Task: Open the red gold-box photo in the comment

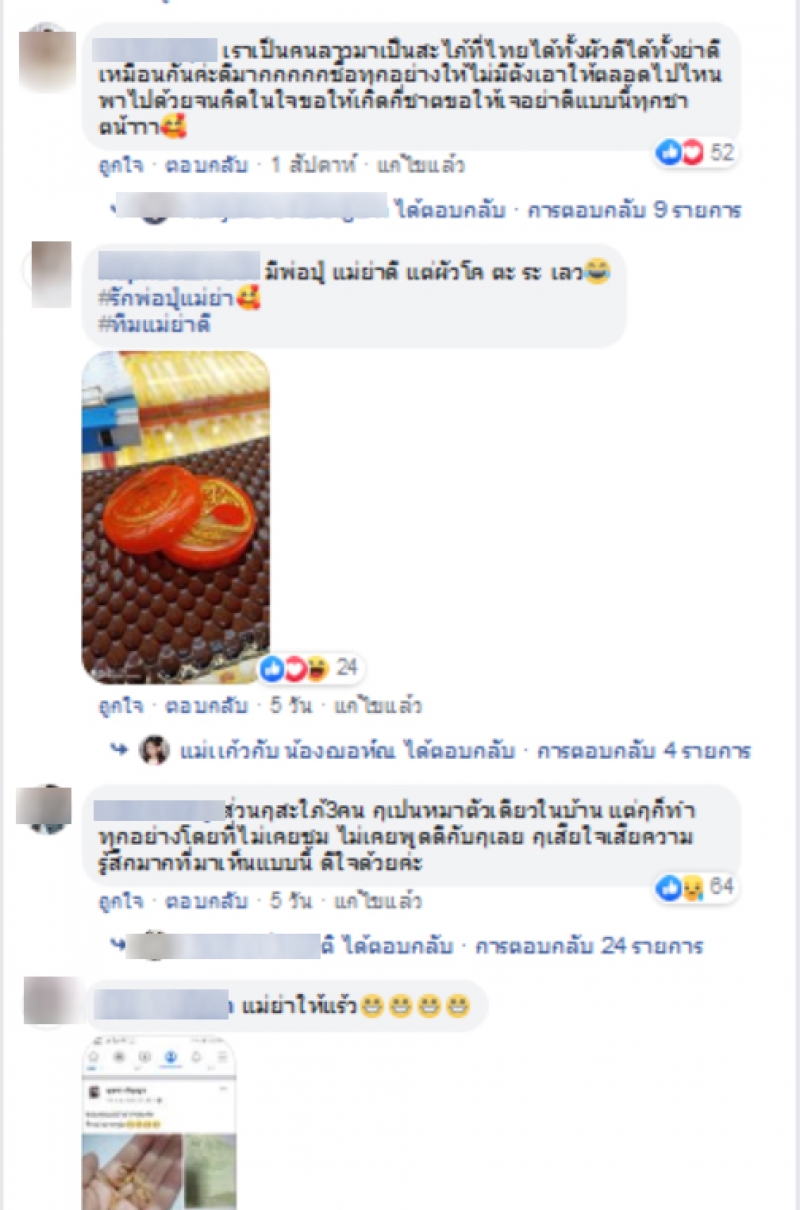Action: (176, 516)
